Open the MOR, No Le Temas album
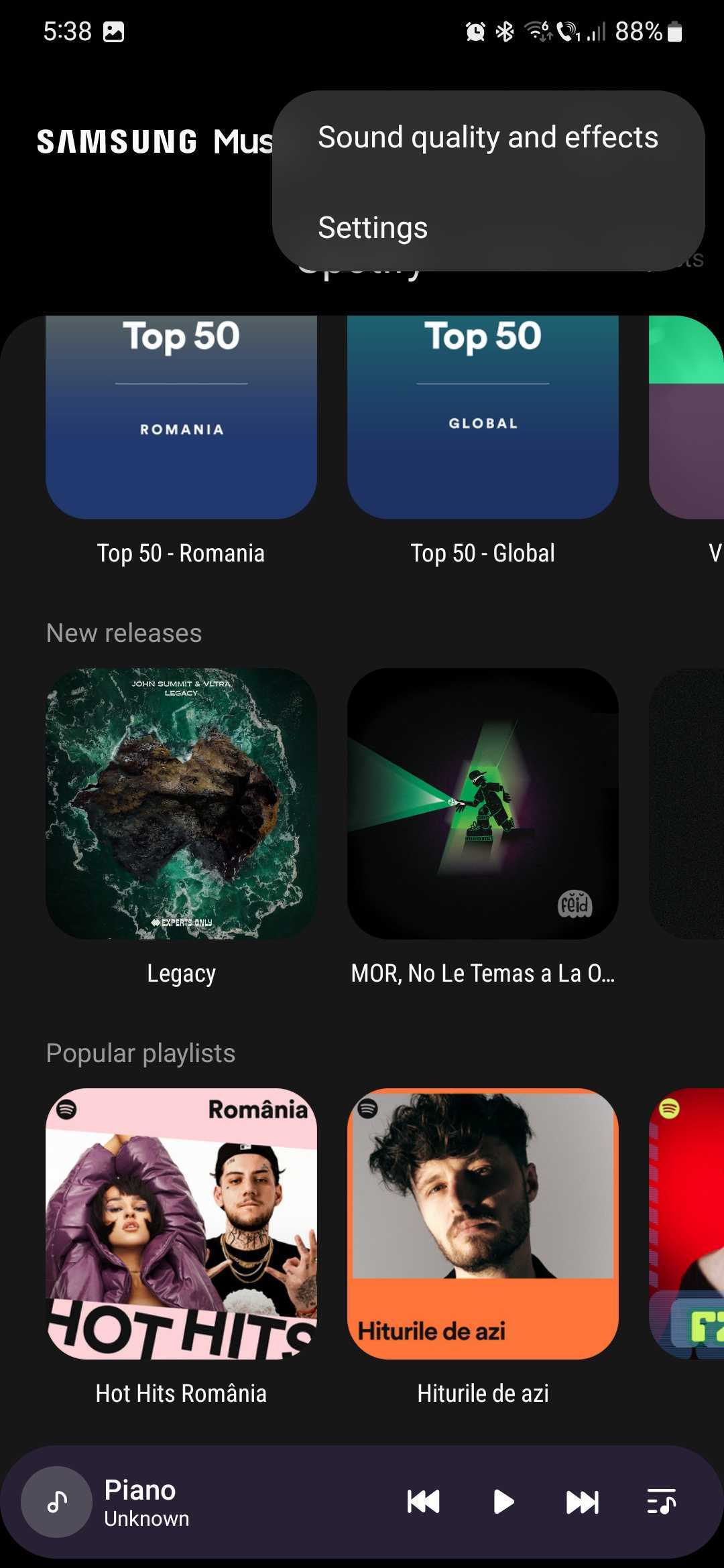 (x=483, y=803)
